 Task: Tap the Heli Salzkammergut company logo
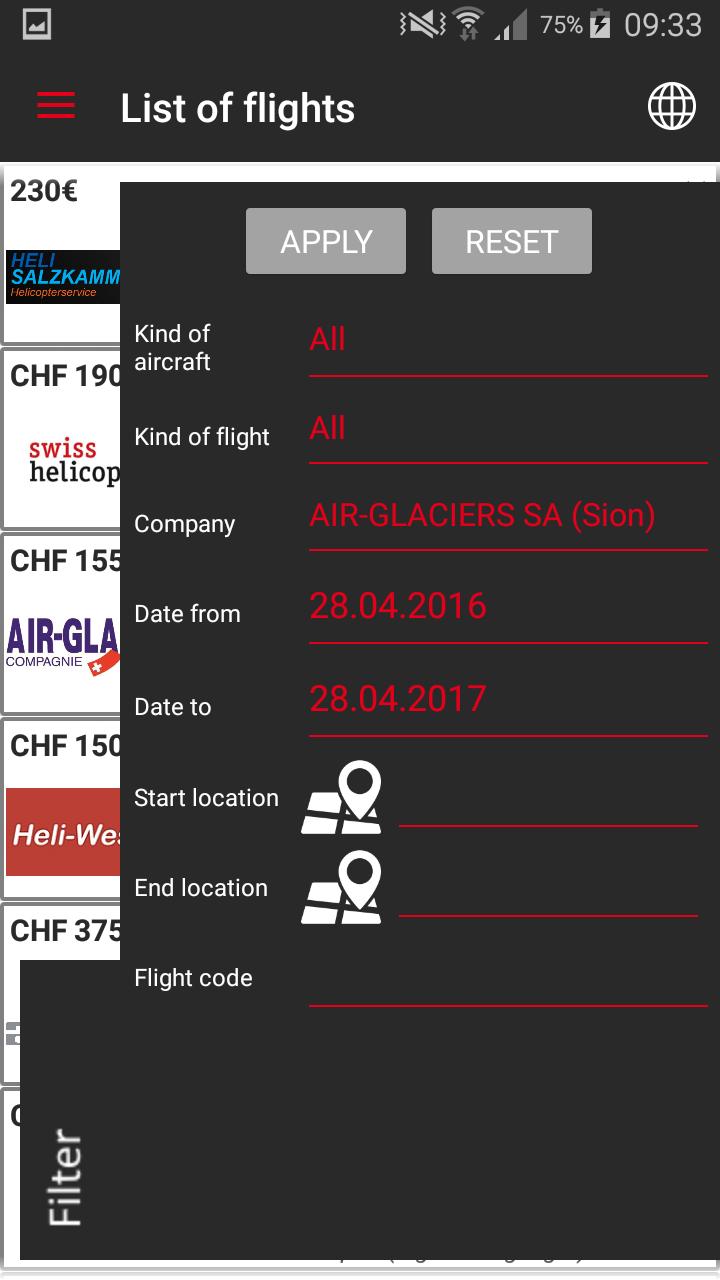(x=62, y=275)
